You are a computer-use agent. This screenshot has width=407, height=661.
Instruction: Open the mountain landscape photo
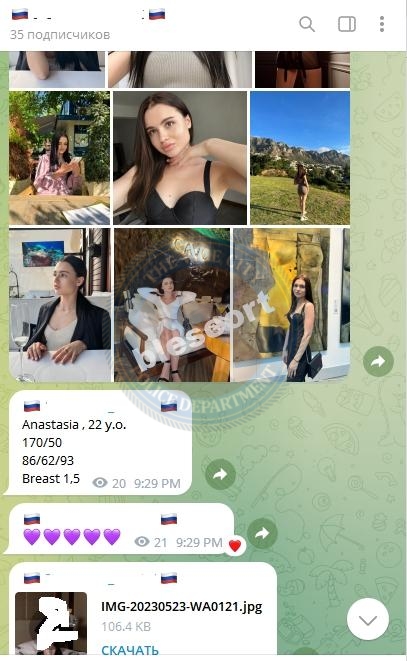coord(300,158)
